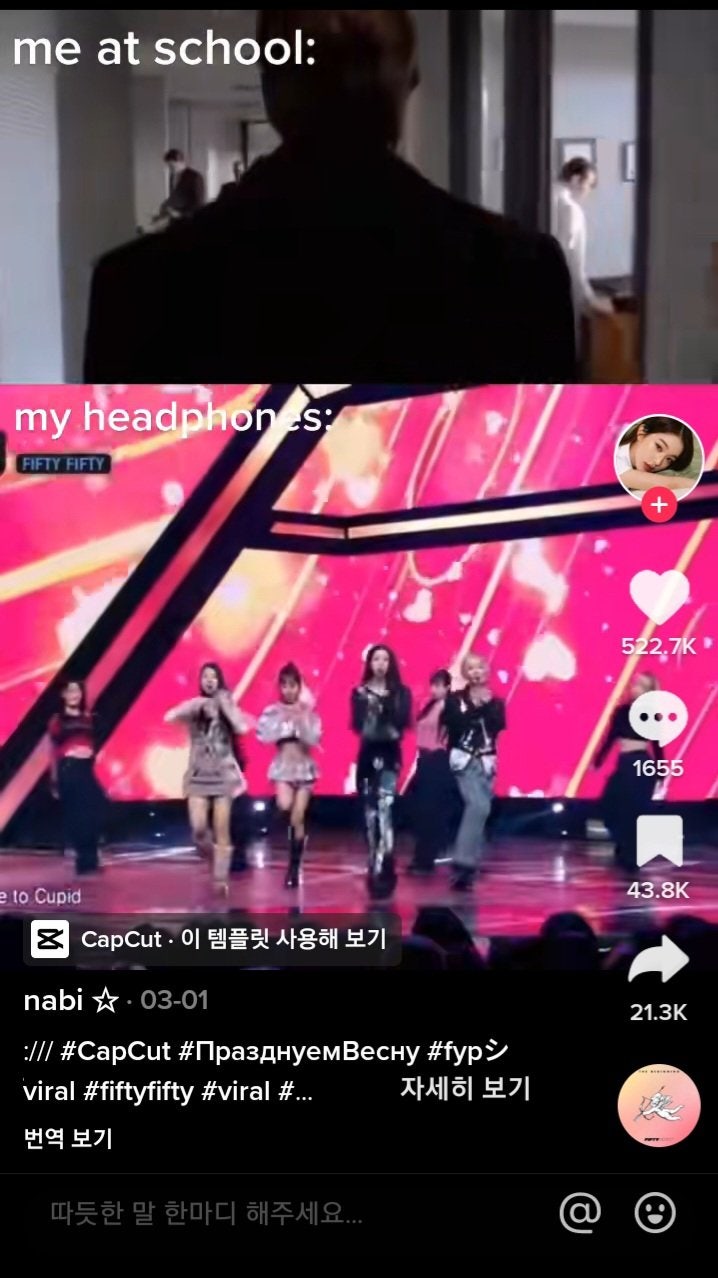The image size is (718, 1278).
Task: Follow creator with the red plus button
Action: coord(657,506)
